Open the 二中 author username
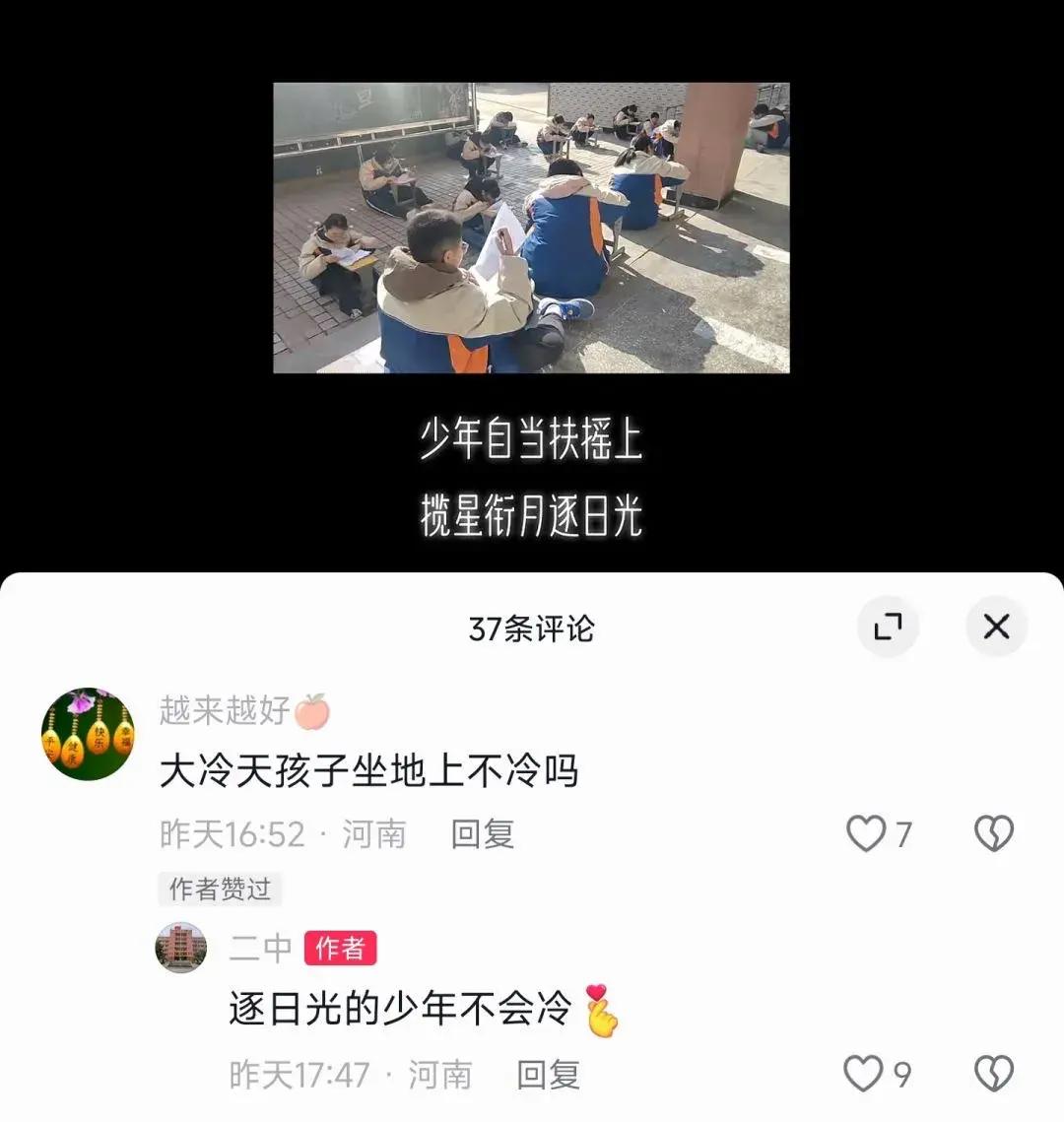The height and width of the screenshot is (1122, 1064). (x=260, y=948)
